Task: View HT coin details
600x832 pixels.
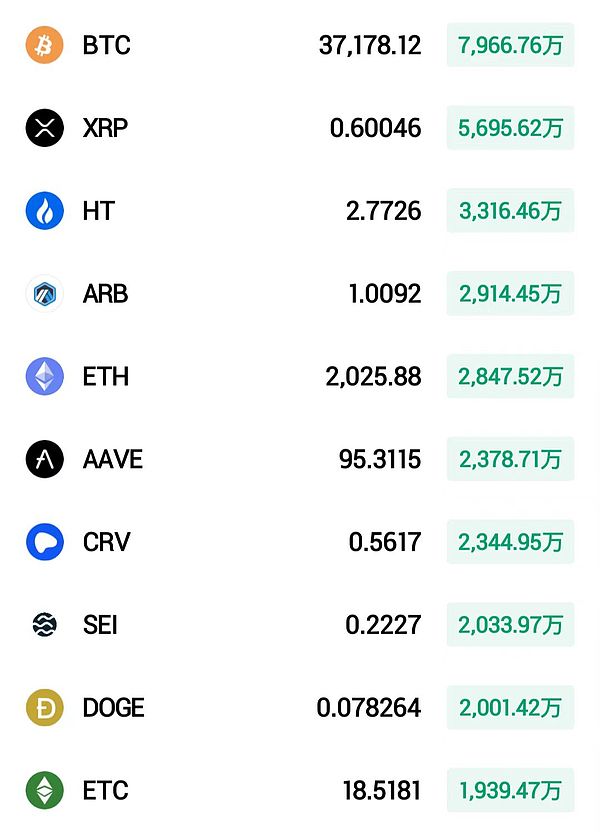Action: click(x=99, y=212)
